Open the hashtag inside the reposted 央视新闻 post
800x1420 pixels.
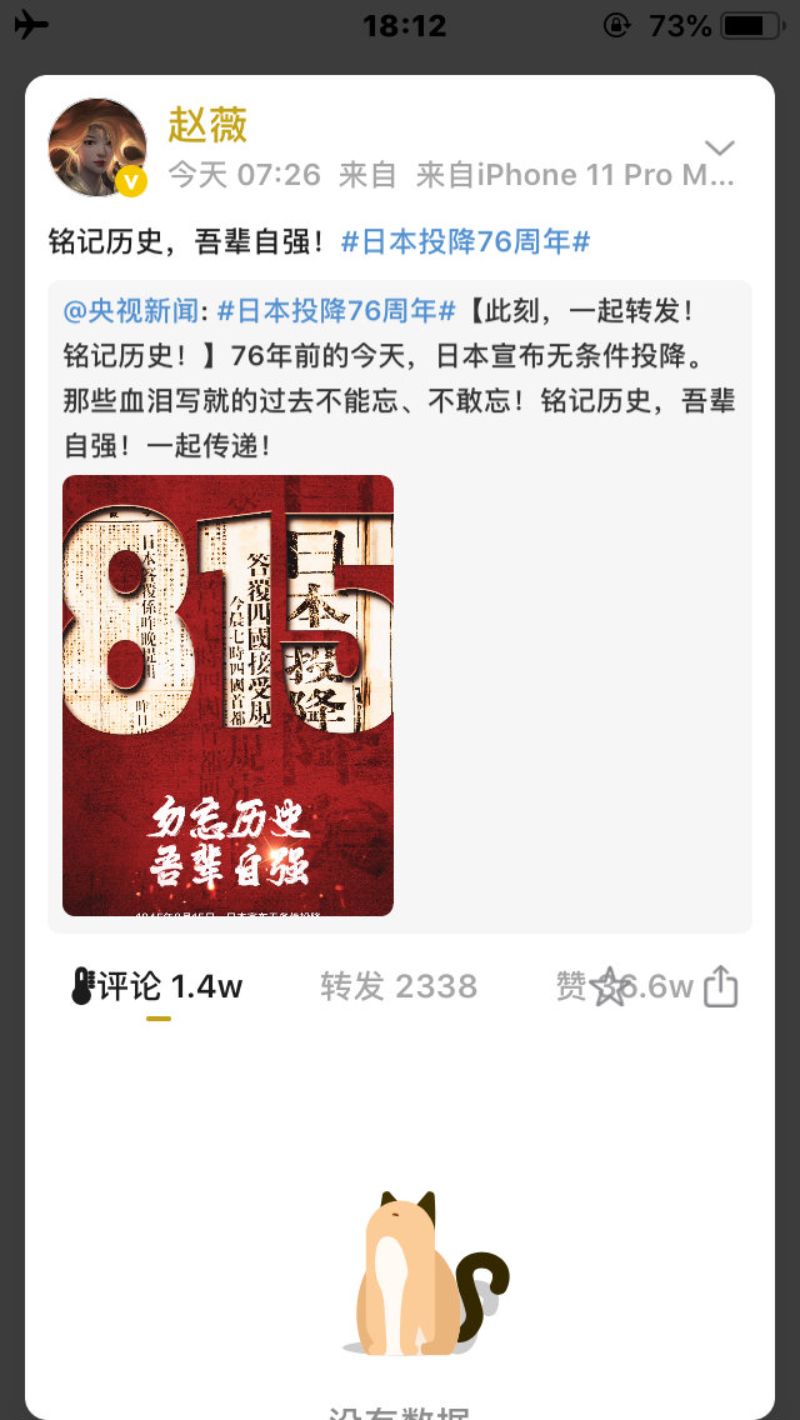[x=335, y=311]
